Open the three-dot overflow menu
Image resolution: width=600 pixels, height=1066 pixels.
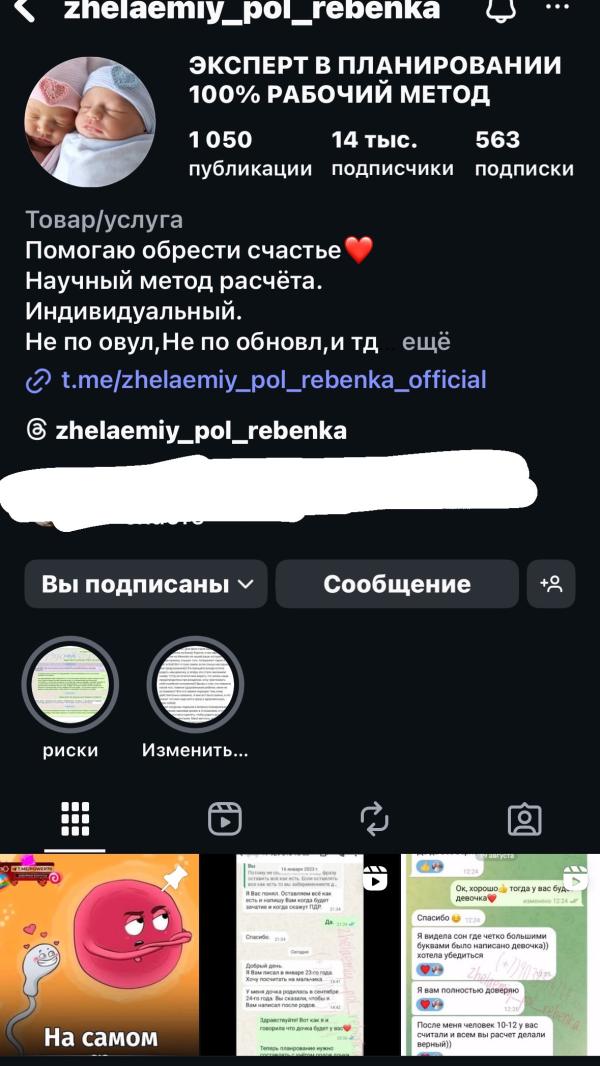point(557,7)
